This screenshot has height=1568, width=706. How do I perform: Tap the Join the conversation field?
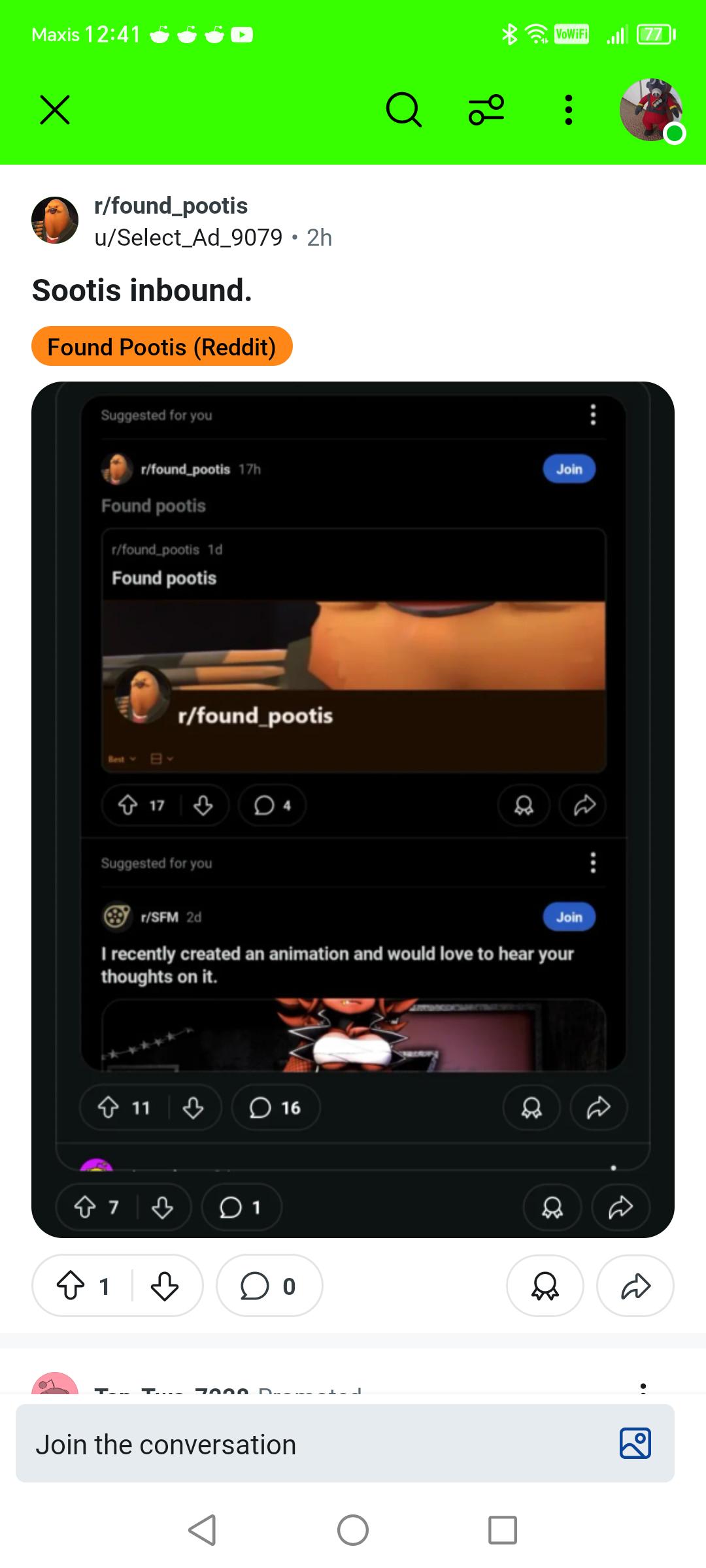tap(345, 1445)
